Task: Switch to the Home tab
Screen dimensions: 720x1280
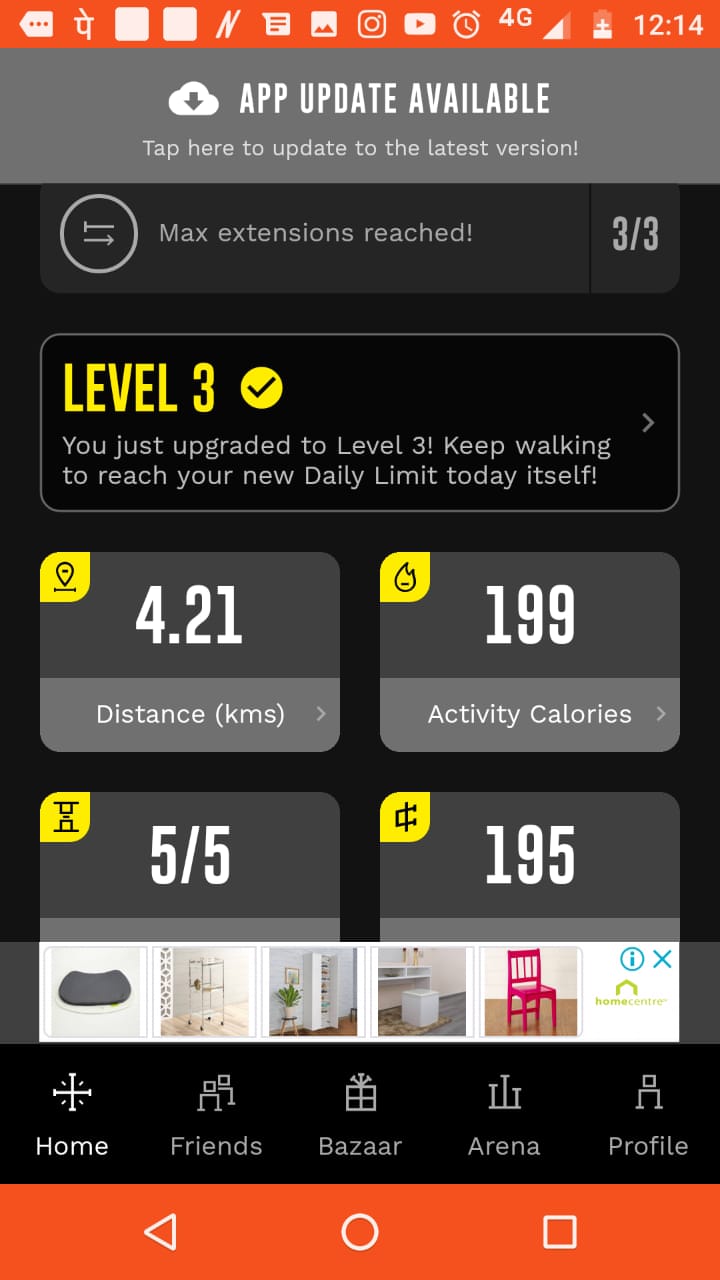Action: click(72, 1115)
